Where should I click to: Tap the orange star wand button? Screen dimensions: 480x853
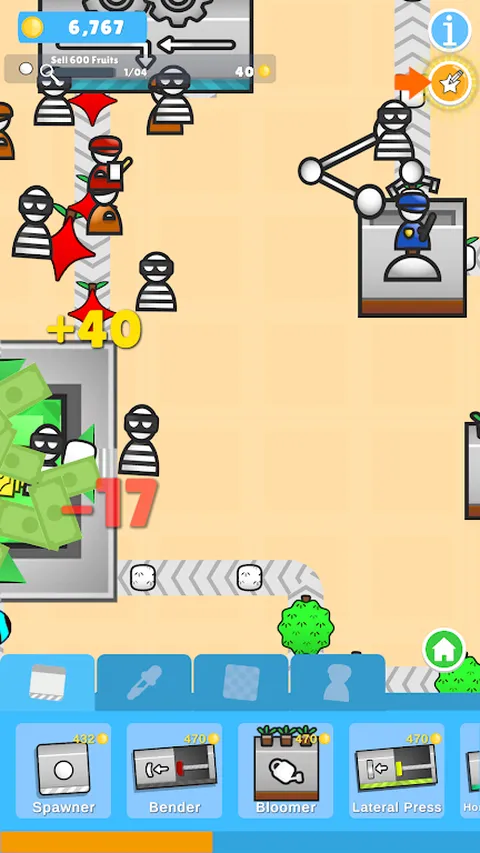(450, 83)
